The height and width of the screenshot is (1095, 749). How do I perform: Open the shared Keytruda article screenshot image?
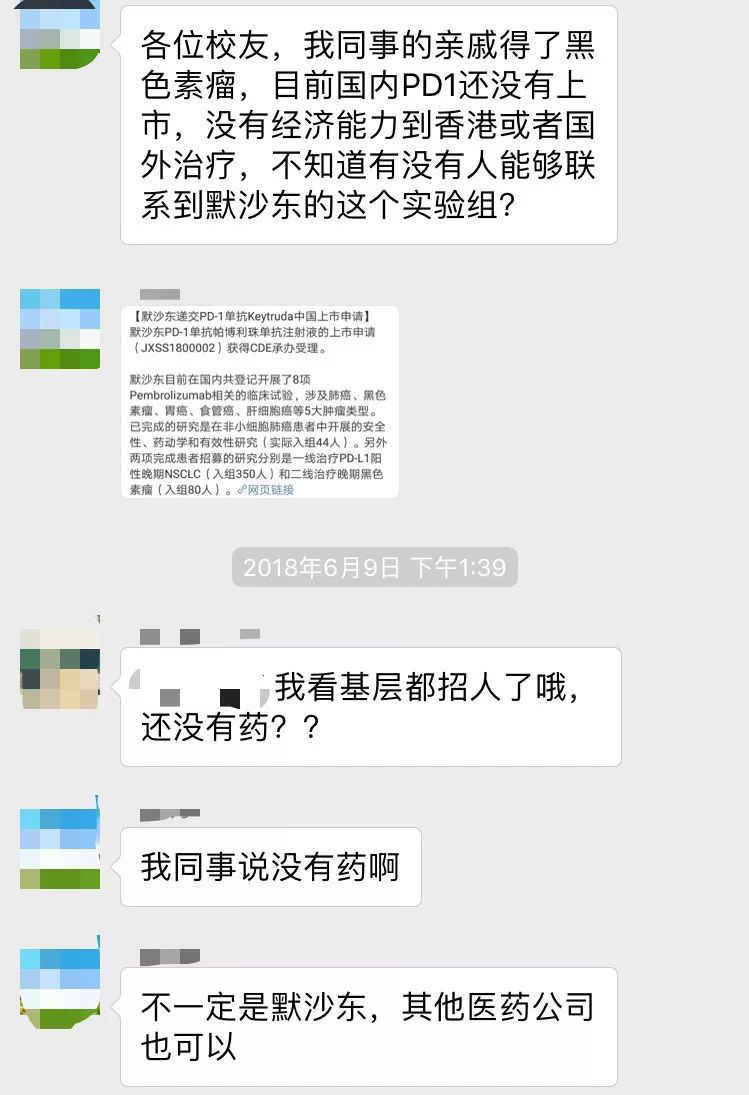coord(259,402)
